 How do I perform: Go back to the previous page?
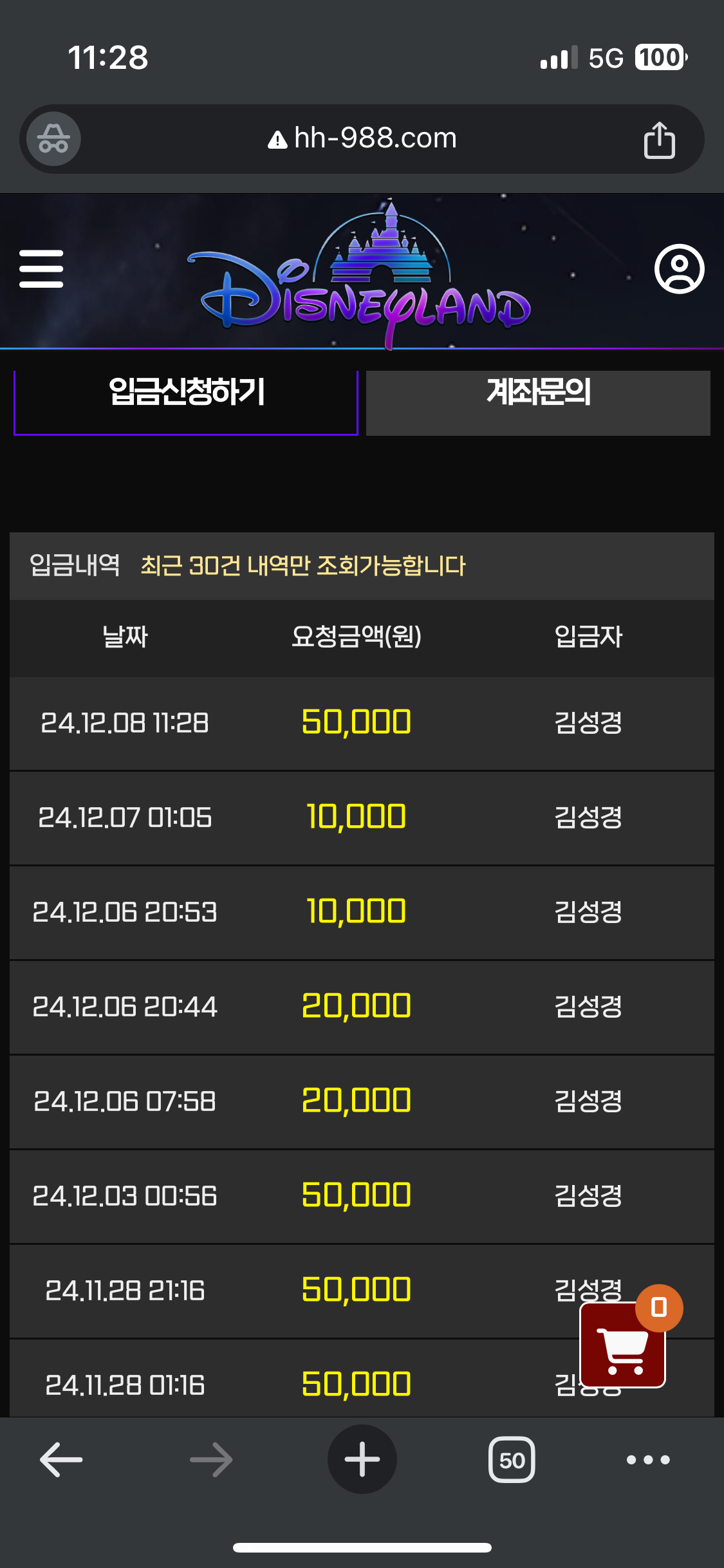pyautogui.click(x=61, y=1459)
